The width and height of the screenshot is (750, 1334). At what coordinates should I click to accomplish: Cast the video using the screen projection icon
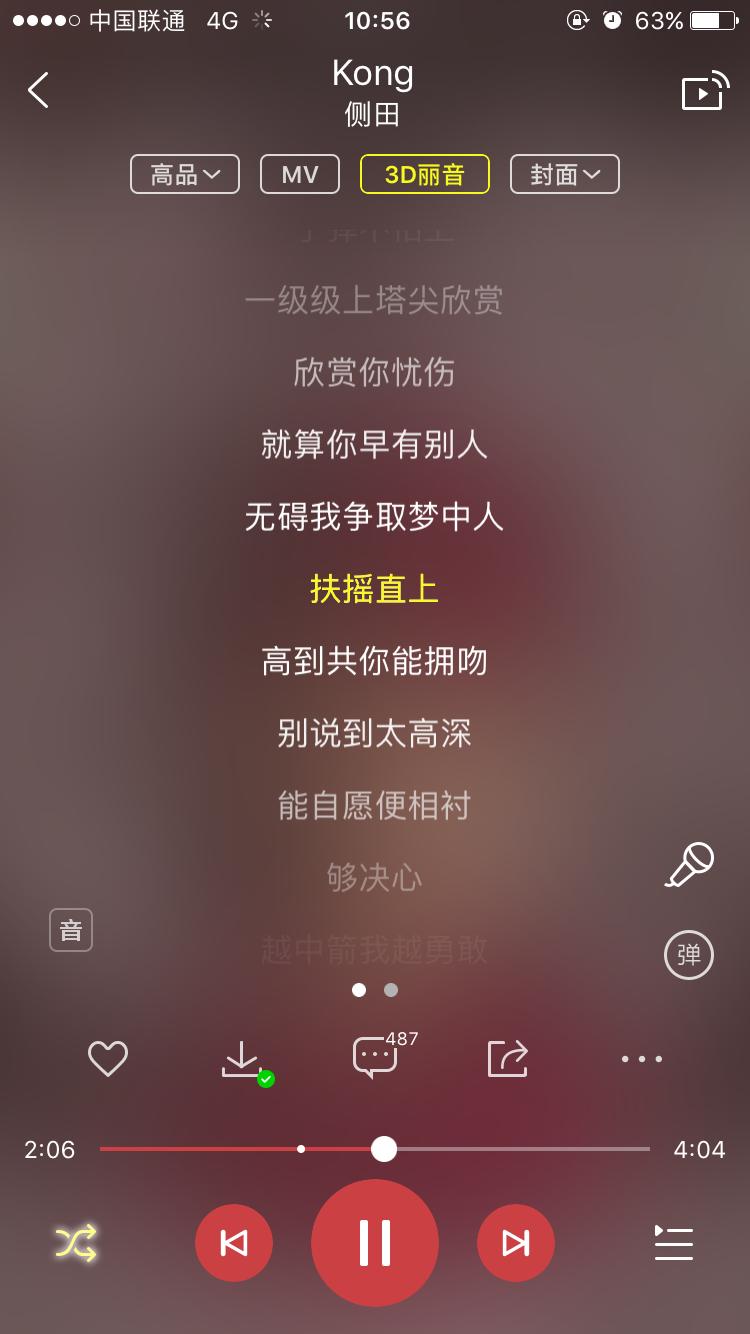click(703, 90)
